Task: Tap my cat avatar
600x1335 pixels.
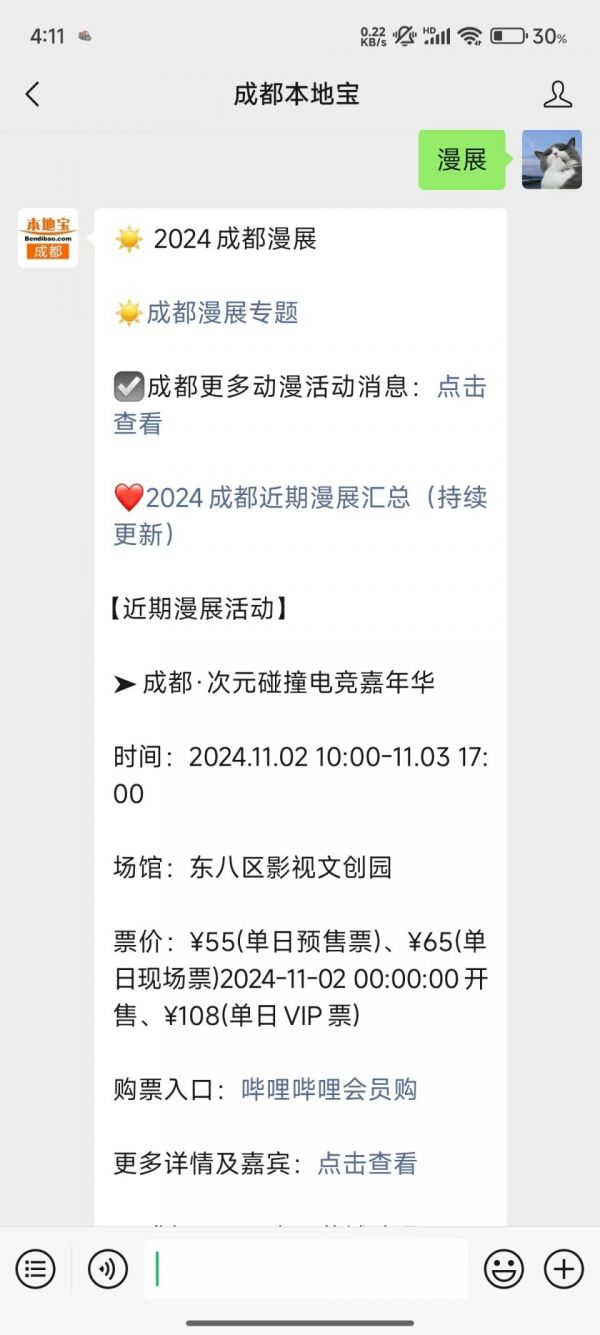Action: click(551, 160)
